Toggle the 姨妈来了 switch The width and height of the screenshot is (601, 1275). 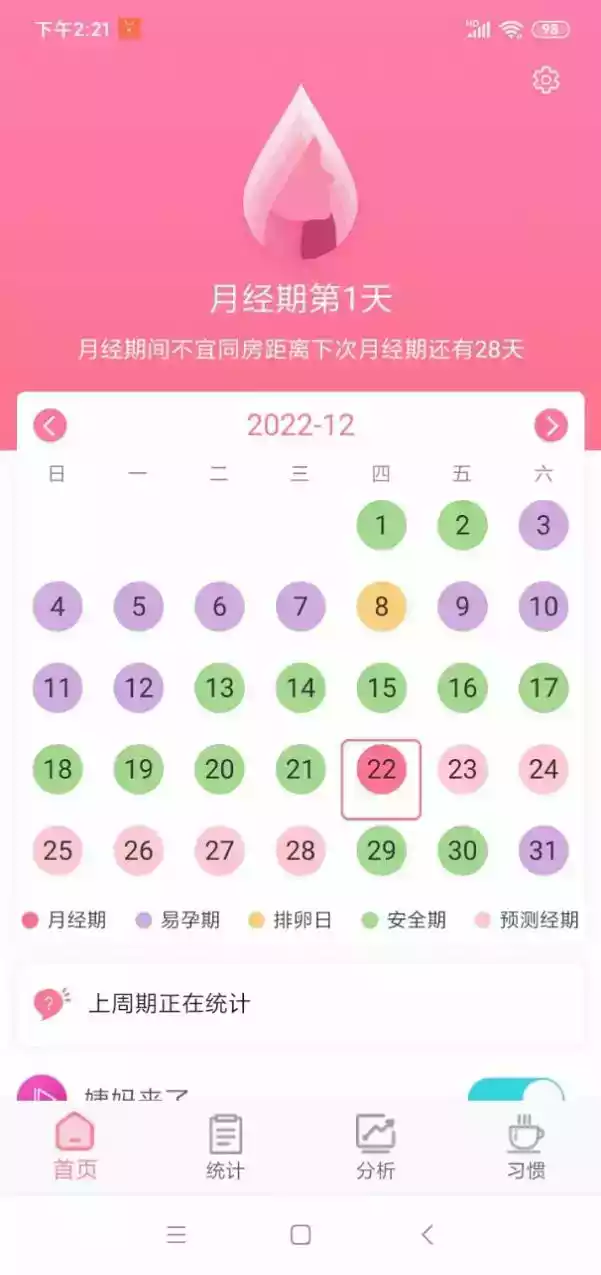pos(517,1089)
